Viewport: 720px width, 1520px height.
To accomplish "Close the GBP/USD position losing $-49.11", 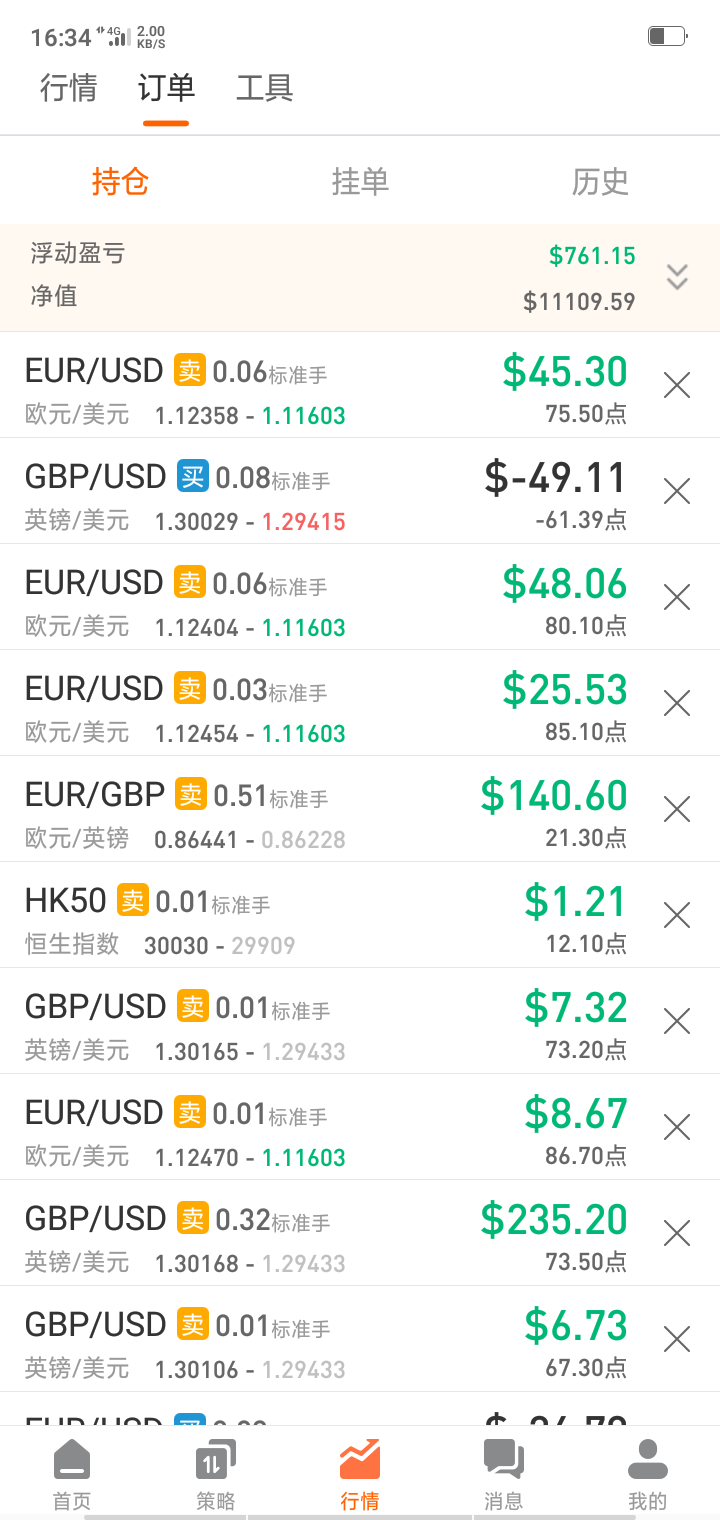I will 677,491.
